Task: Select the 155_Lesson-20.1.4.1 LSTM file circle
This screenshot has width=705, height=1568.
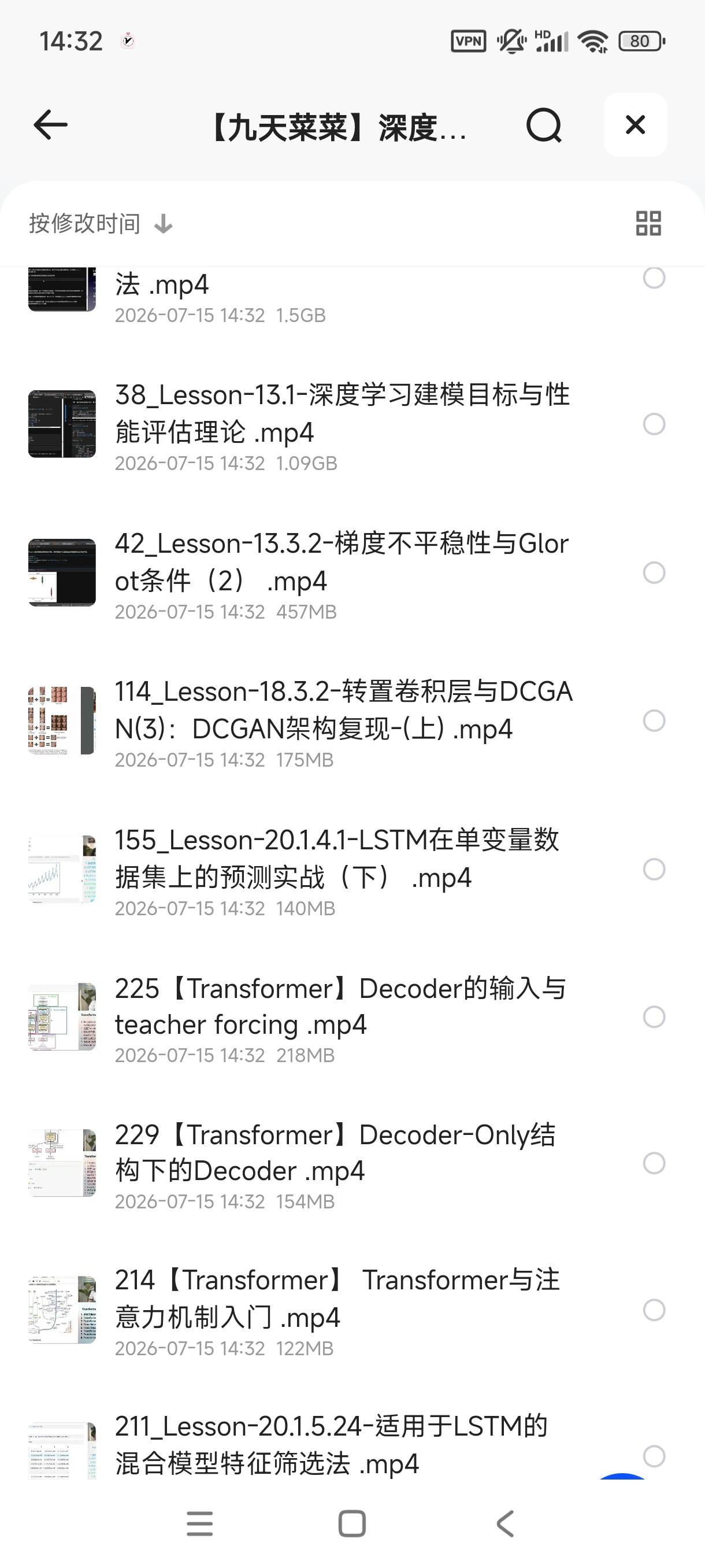Action: [x=654, y=869]
